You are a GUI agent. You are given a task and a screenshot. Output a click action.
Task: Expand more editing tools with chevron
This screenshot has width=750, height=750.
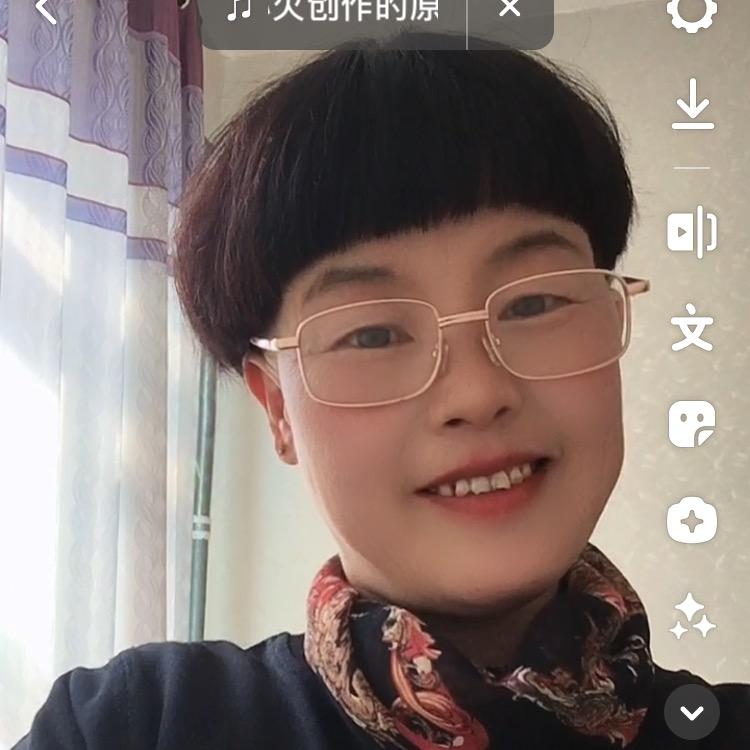(x=692, y=712)
